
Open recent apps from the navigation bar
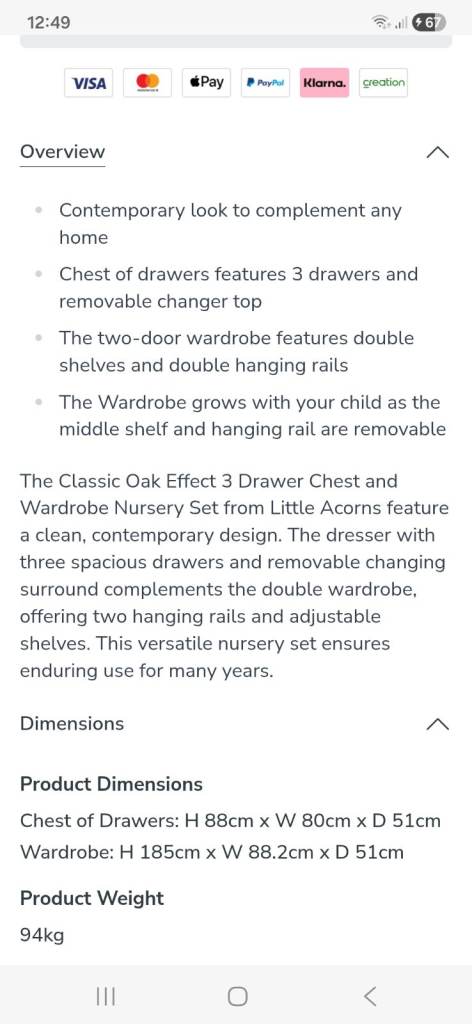click(x=106, y=996)
